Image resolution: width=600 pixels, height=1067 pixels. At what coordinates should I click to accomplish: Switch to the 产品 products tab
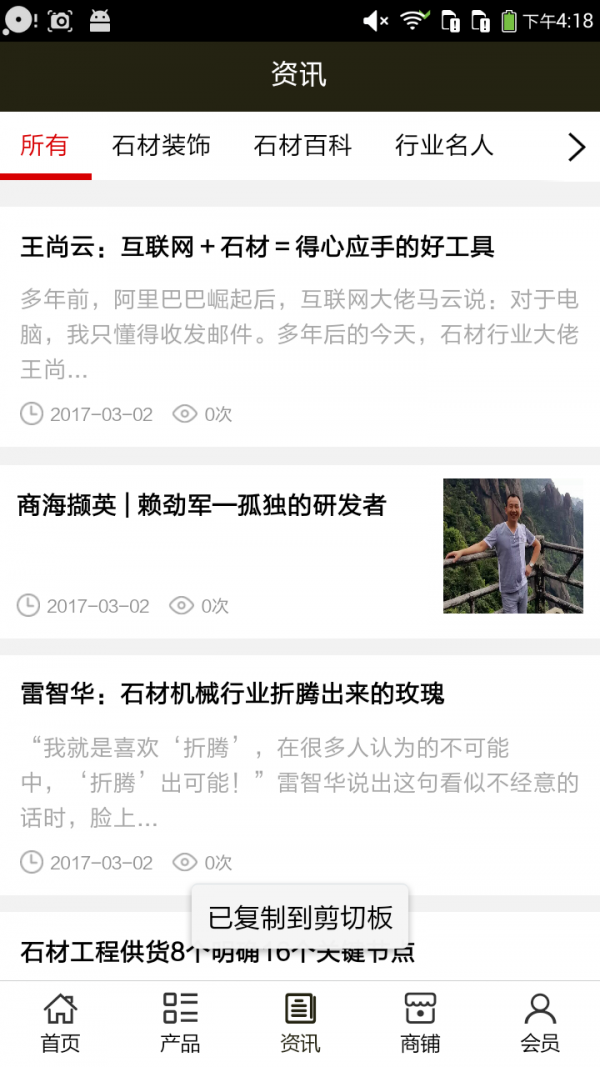tap(180, 1023)
